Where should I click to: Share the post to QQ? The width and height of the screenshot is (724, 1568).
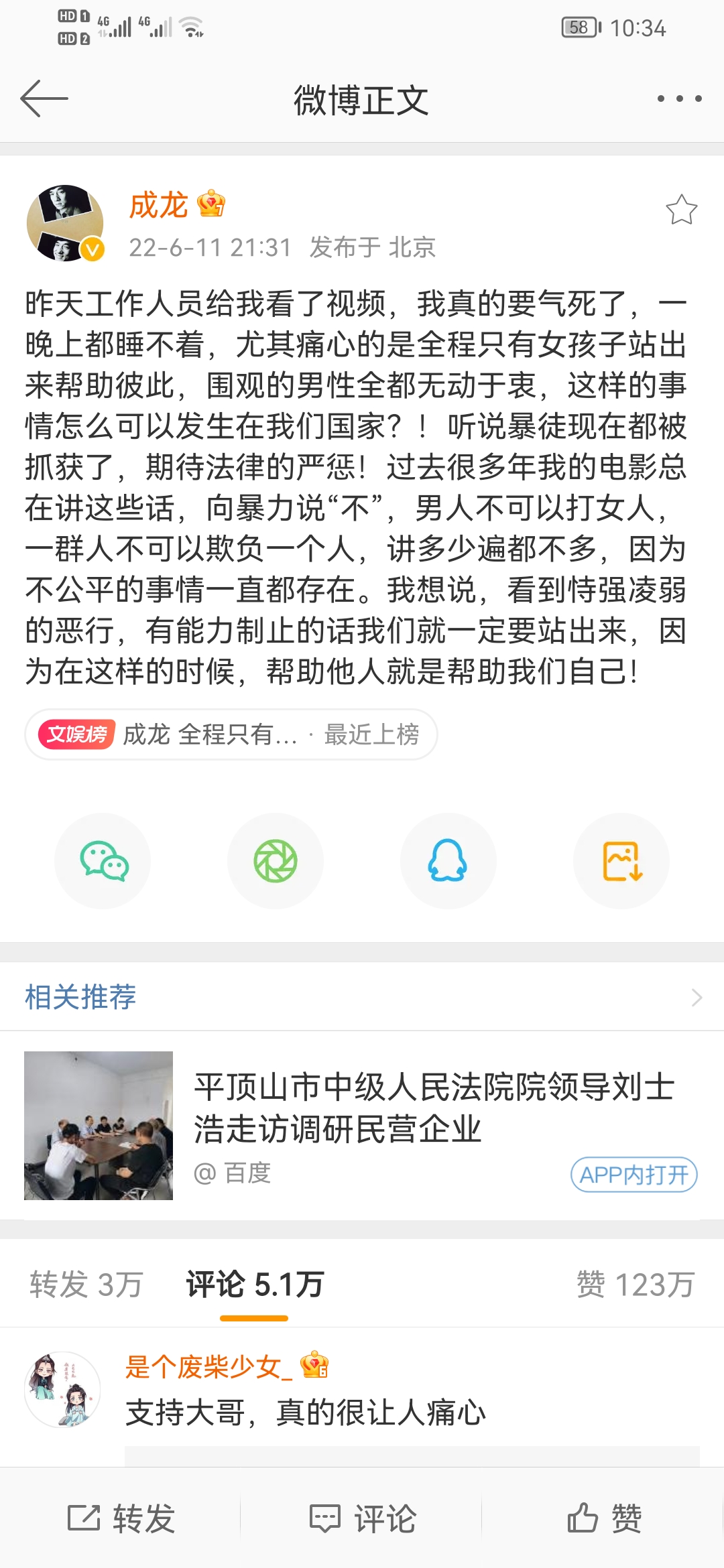(x=448, y=861)
